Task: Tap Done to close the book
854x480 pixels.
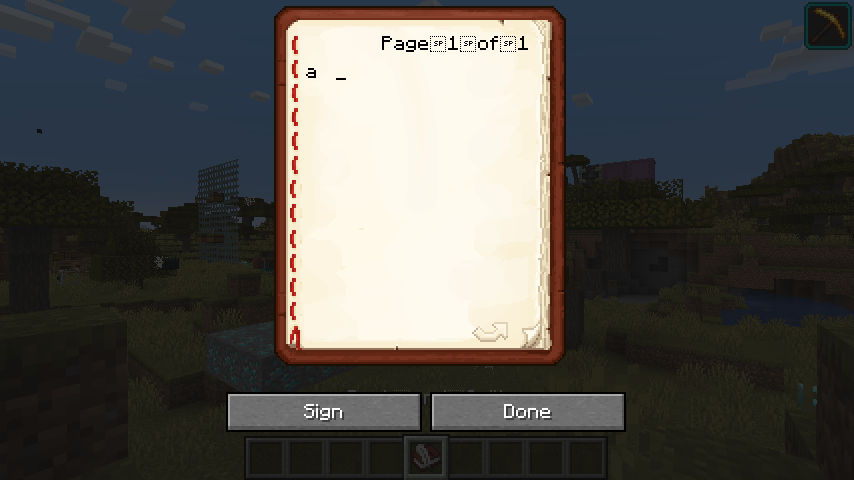Action: (x=527, y=412)
